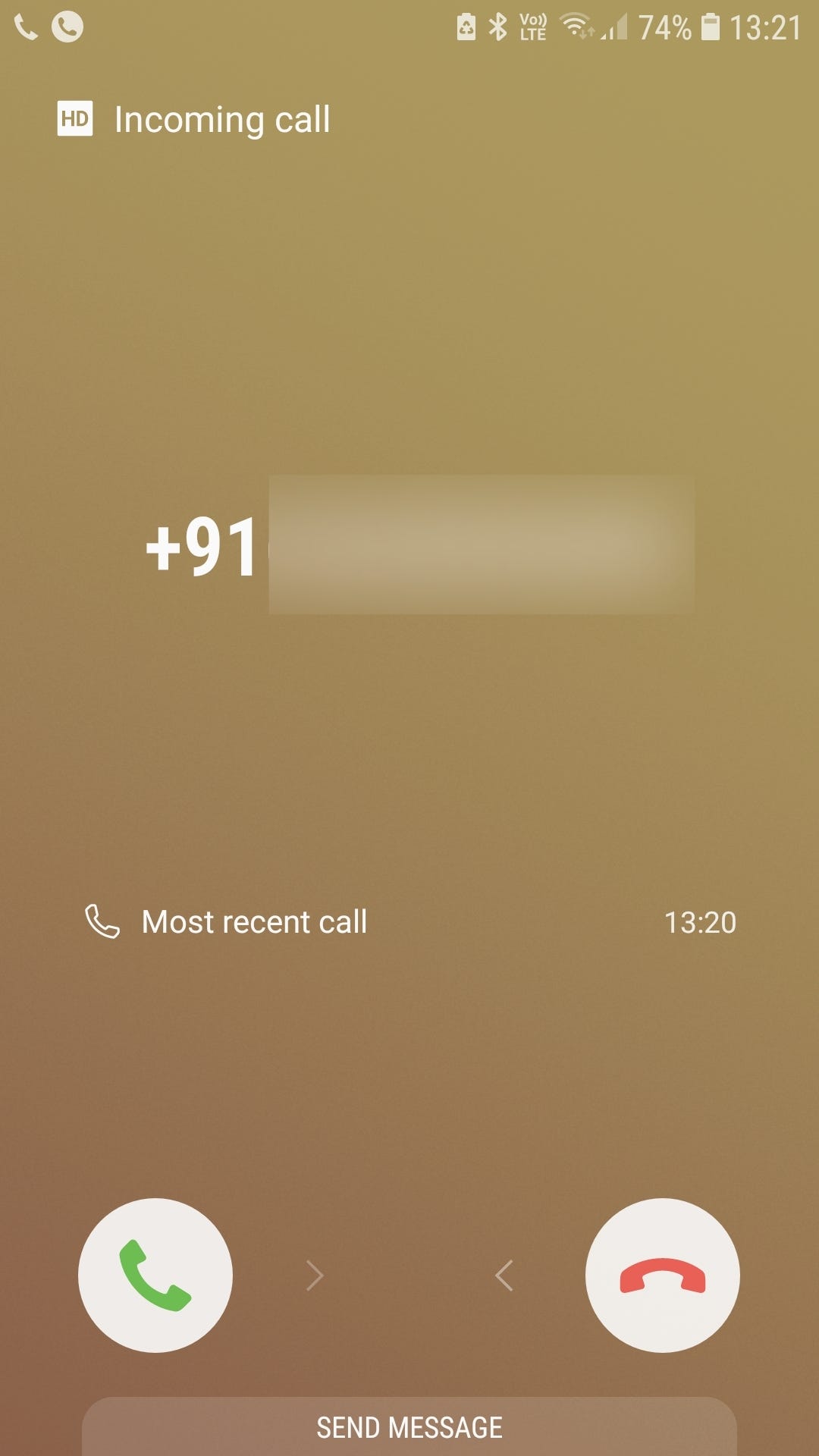Open the Send Message panel
The image size is (819, 1456).
[x=409, y=1426]
